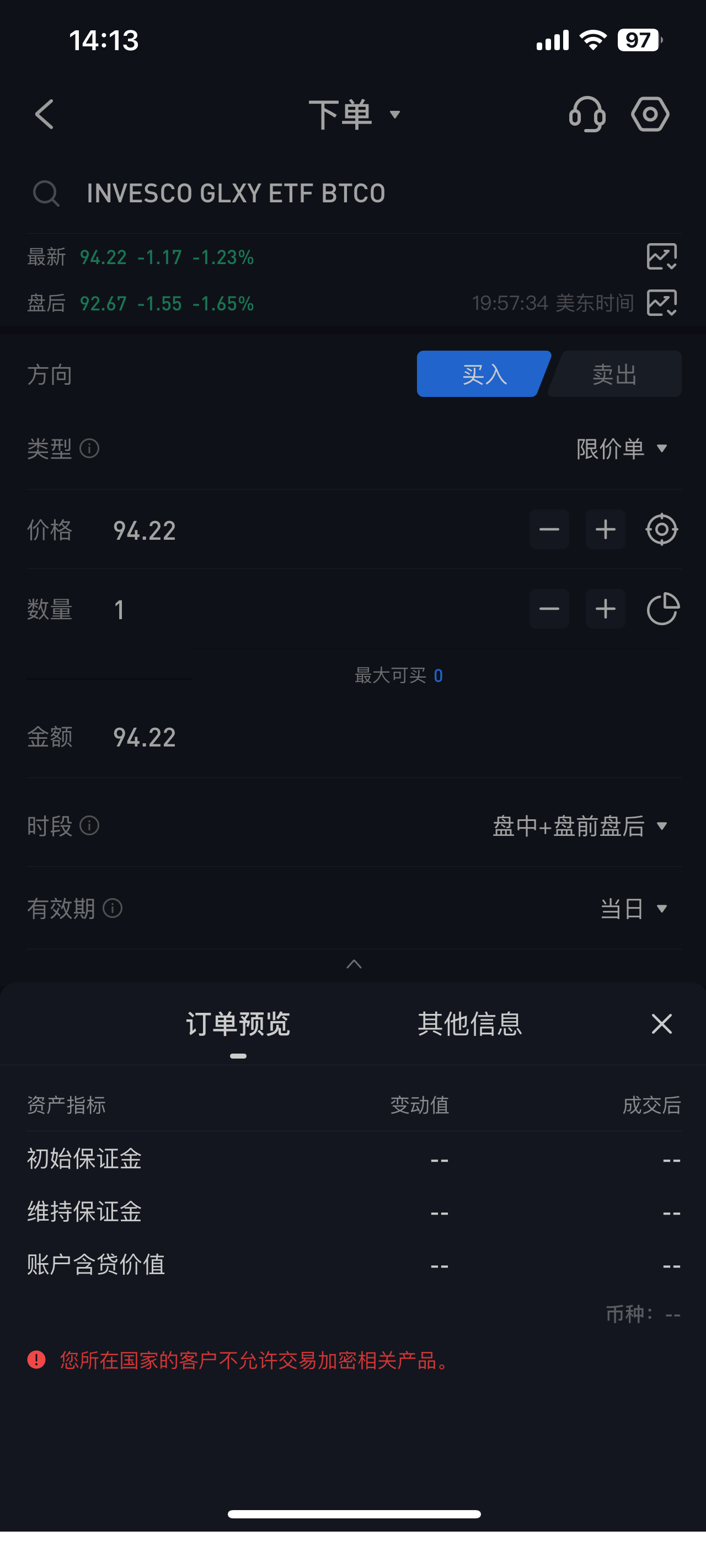The image size is (706, 1568).
Task: Open the chart for 盘后 quote
Action: tap(661, 303)
